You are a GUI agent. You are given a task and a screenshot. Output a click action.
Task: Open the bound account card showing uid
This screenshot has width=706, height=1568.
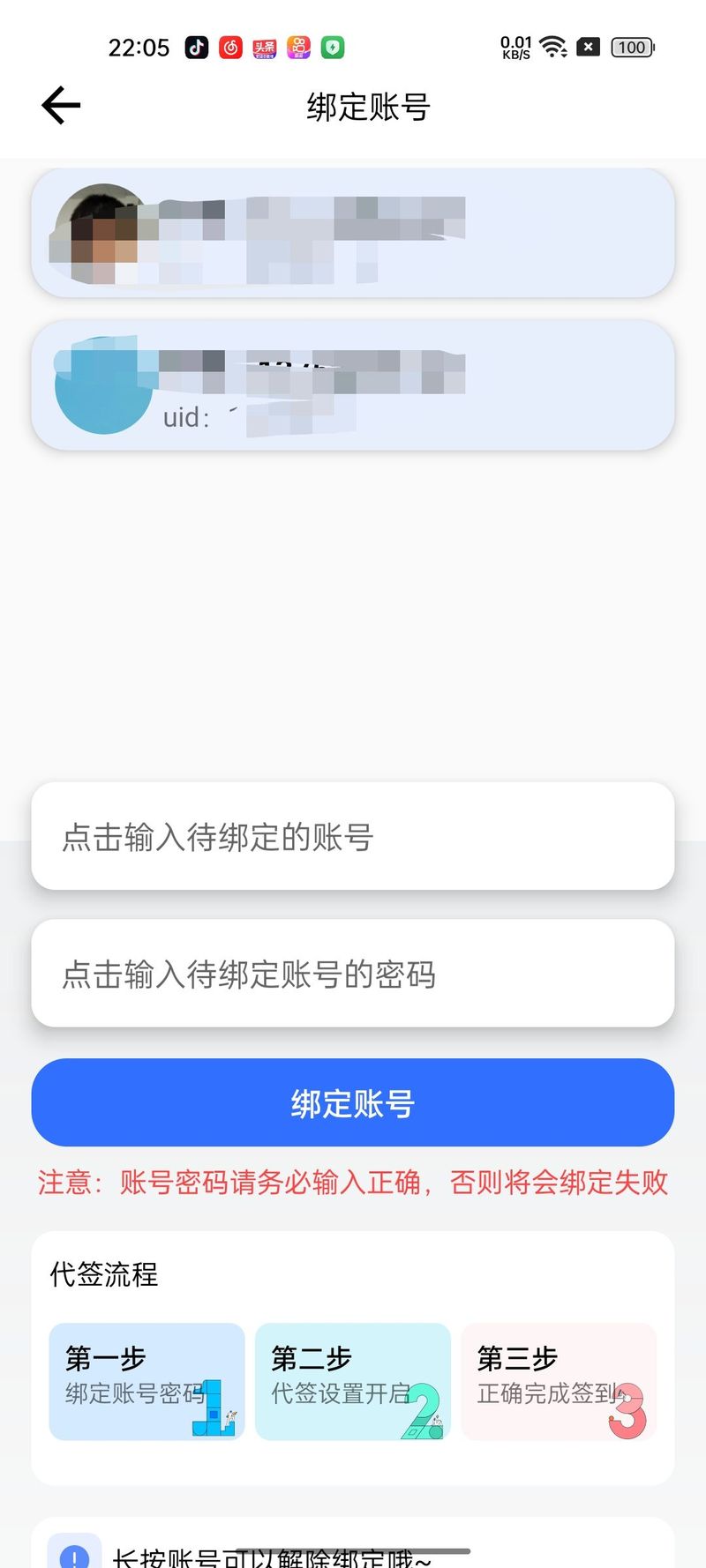(353, 385)
